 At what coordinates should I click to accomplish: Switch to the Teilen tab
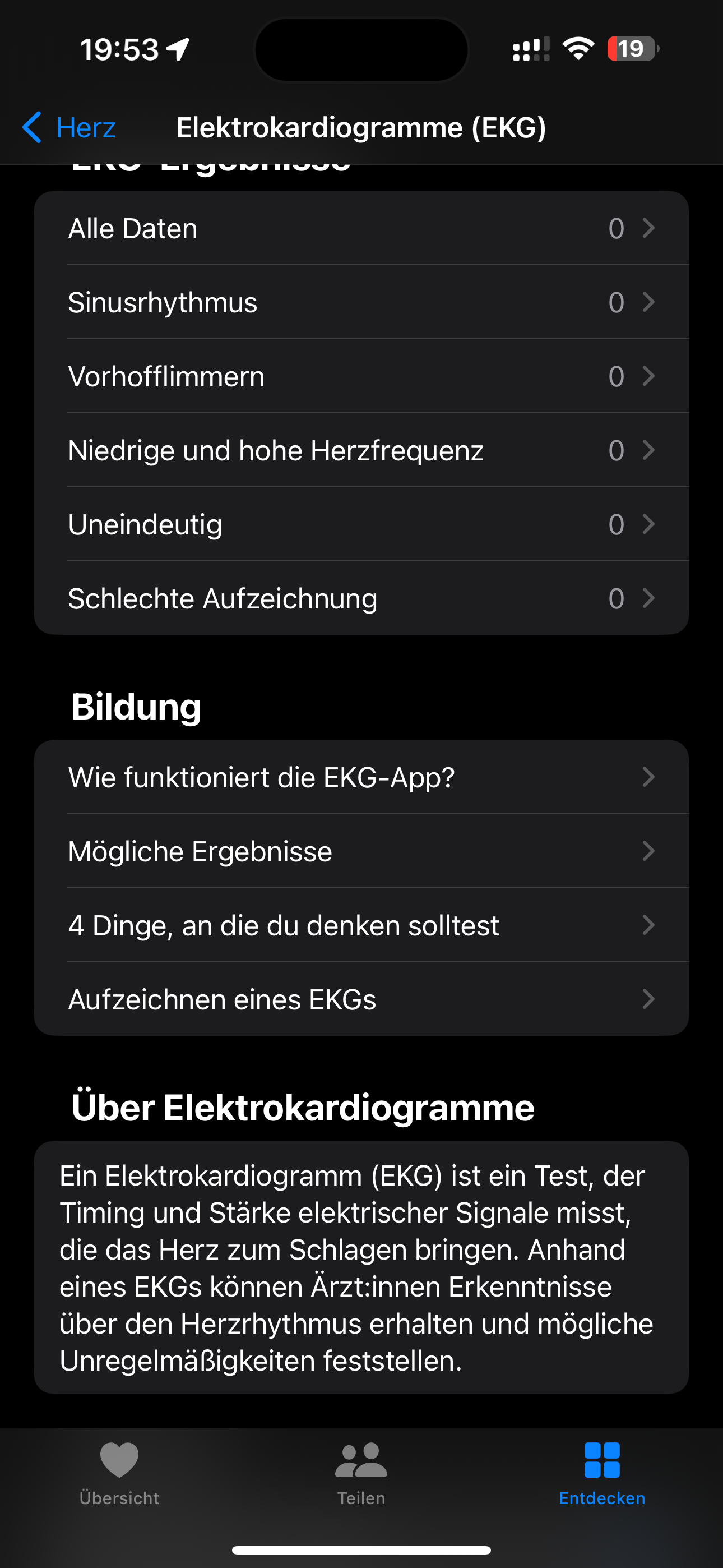coord(361,1473)
